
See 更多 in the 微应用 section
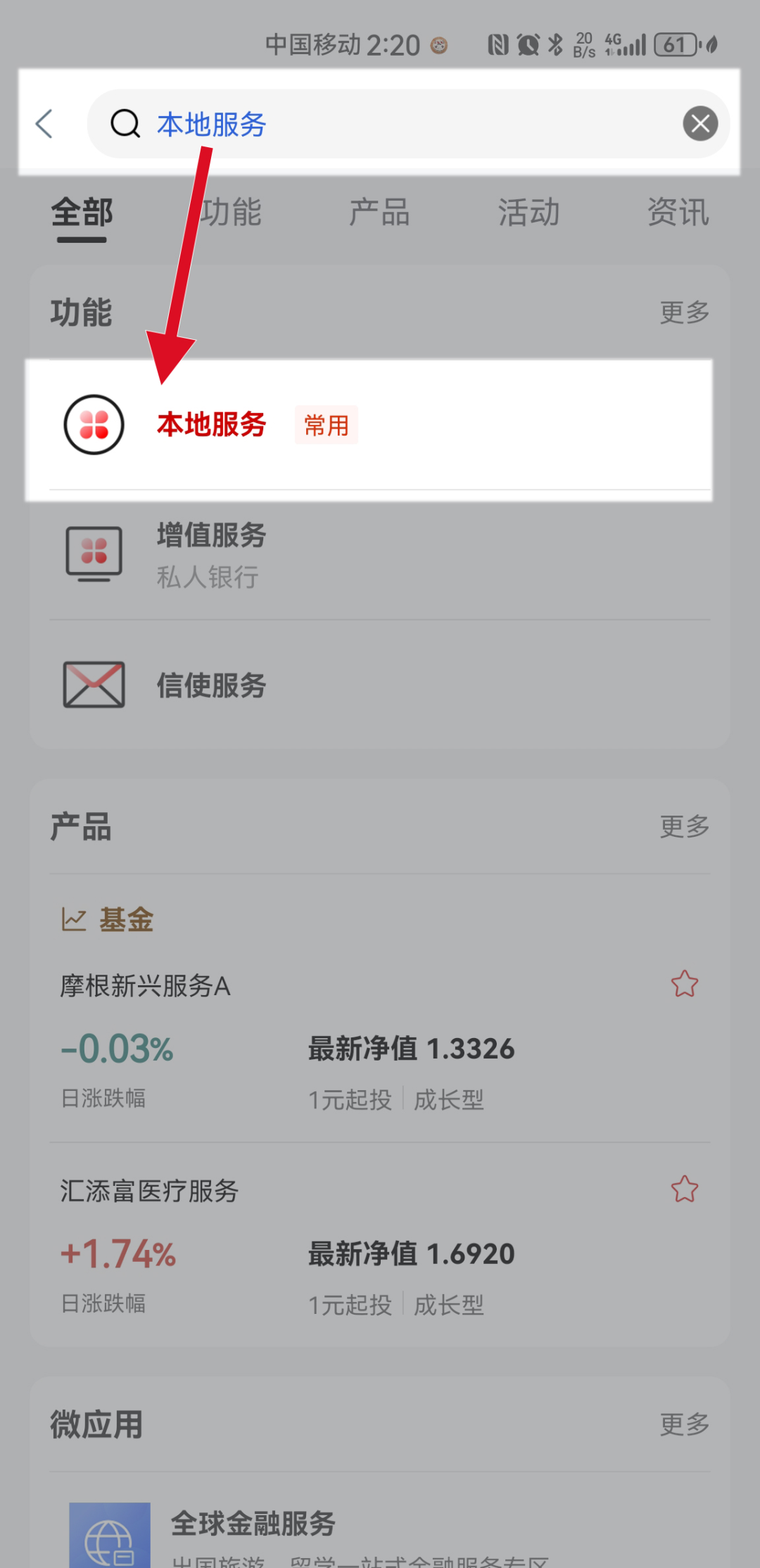point(684,1424)
